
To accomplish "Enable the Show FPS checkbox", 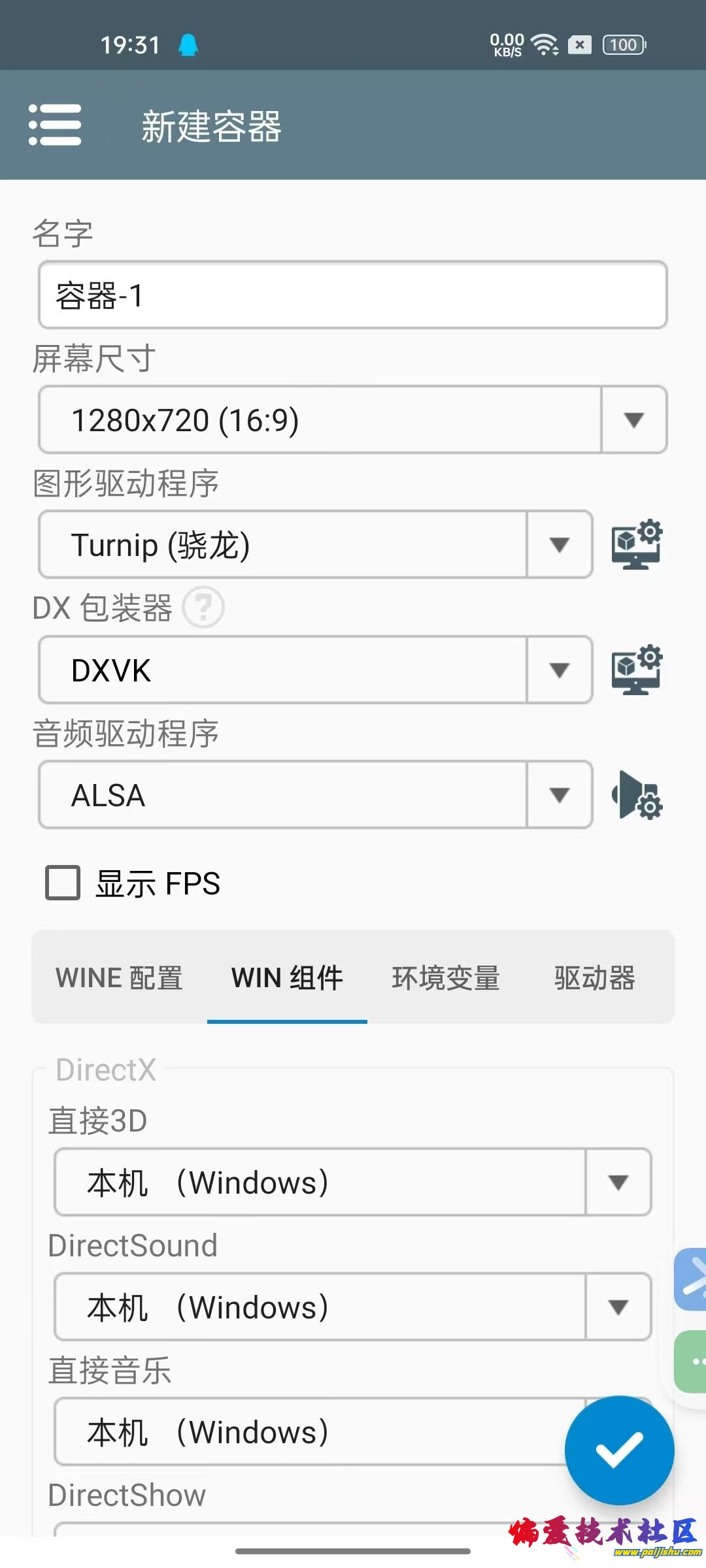I will coord(63,883).
